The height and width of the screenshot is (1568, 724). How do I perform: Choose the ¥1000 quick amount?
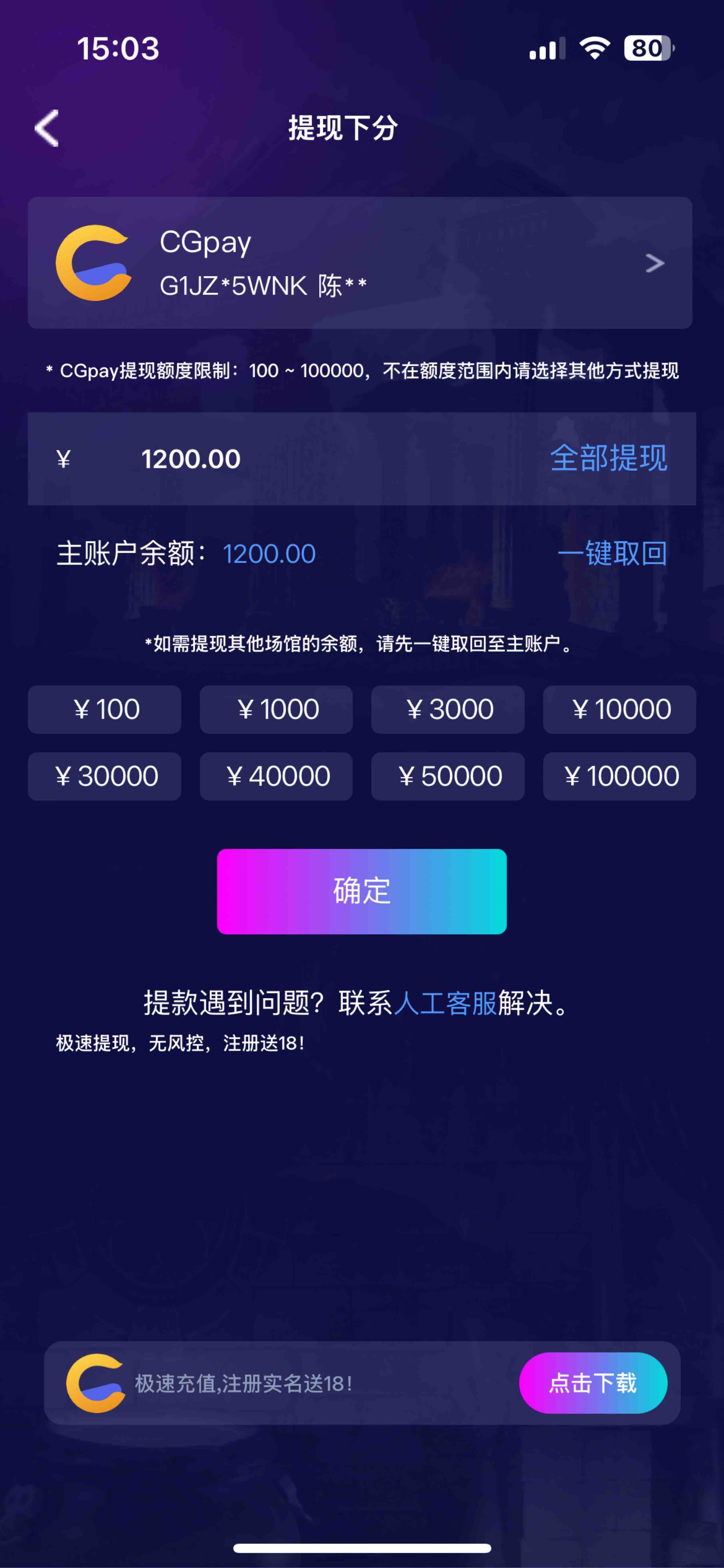[276, 710]
